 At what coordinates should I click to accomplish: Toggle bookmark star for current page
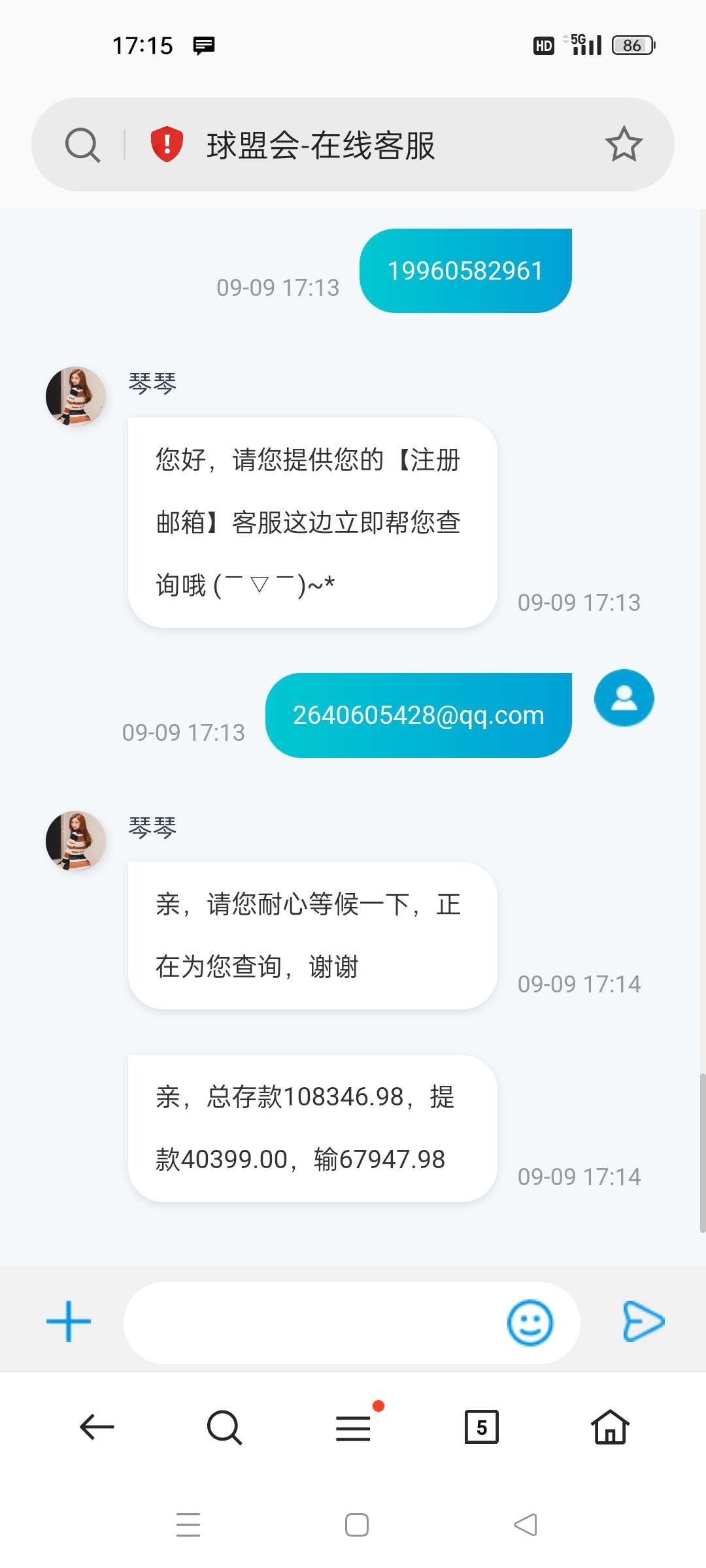coord(624,144)
